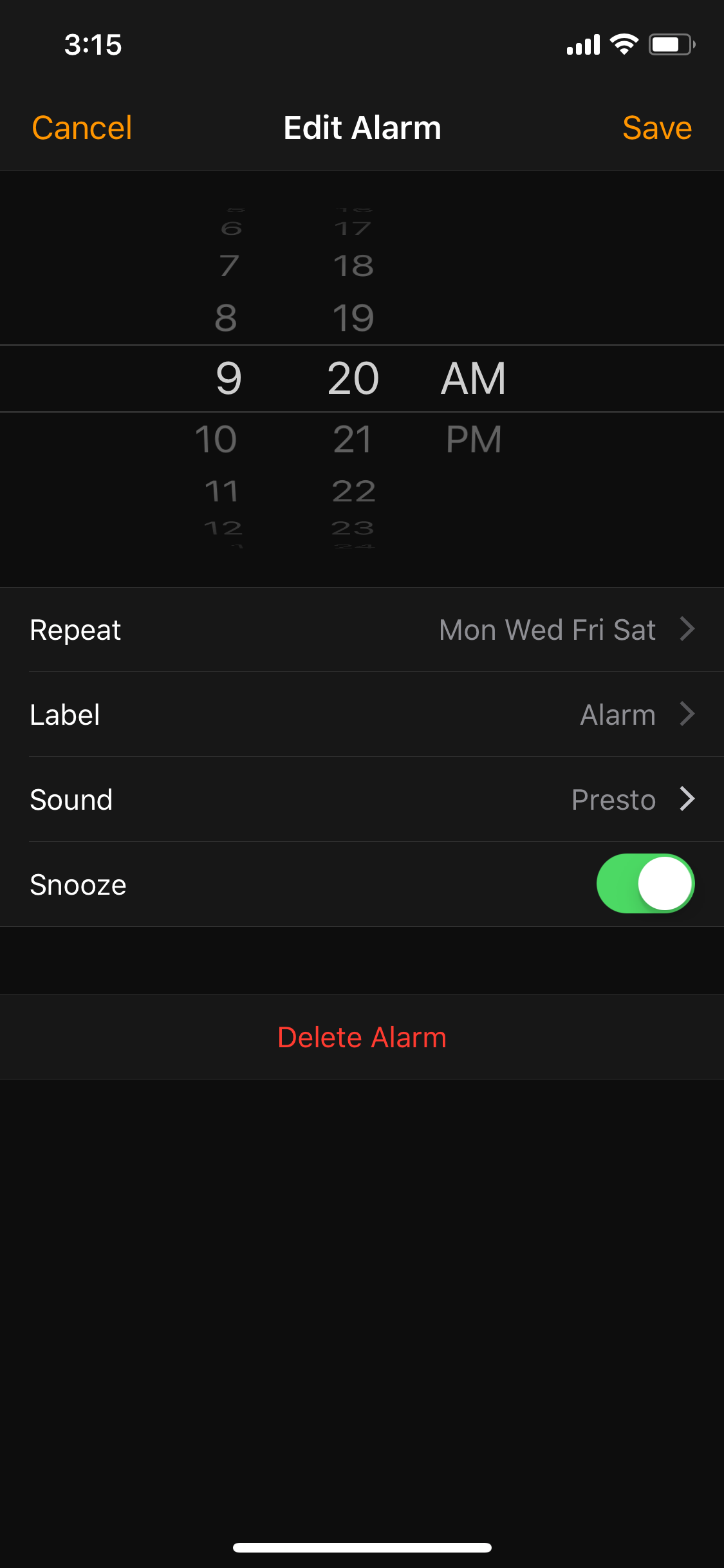Delete this alarm
The width and height of the screenshot is (724, 1568).
[x=362, y=1037]
